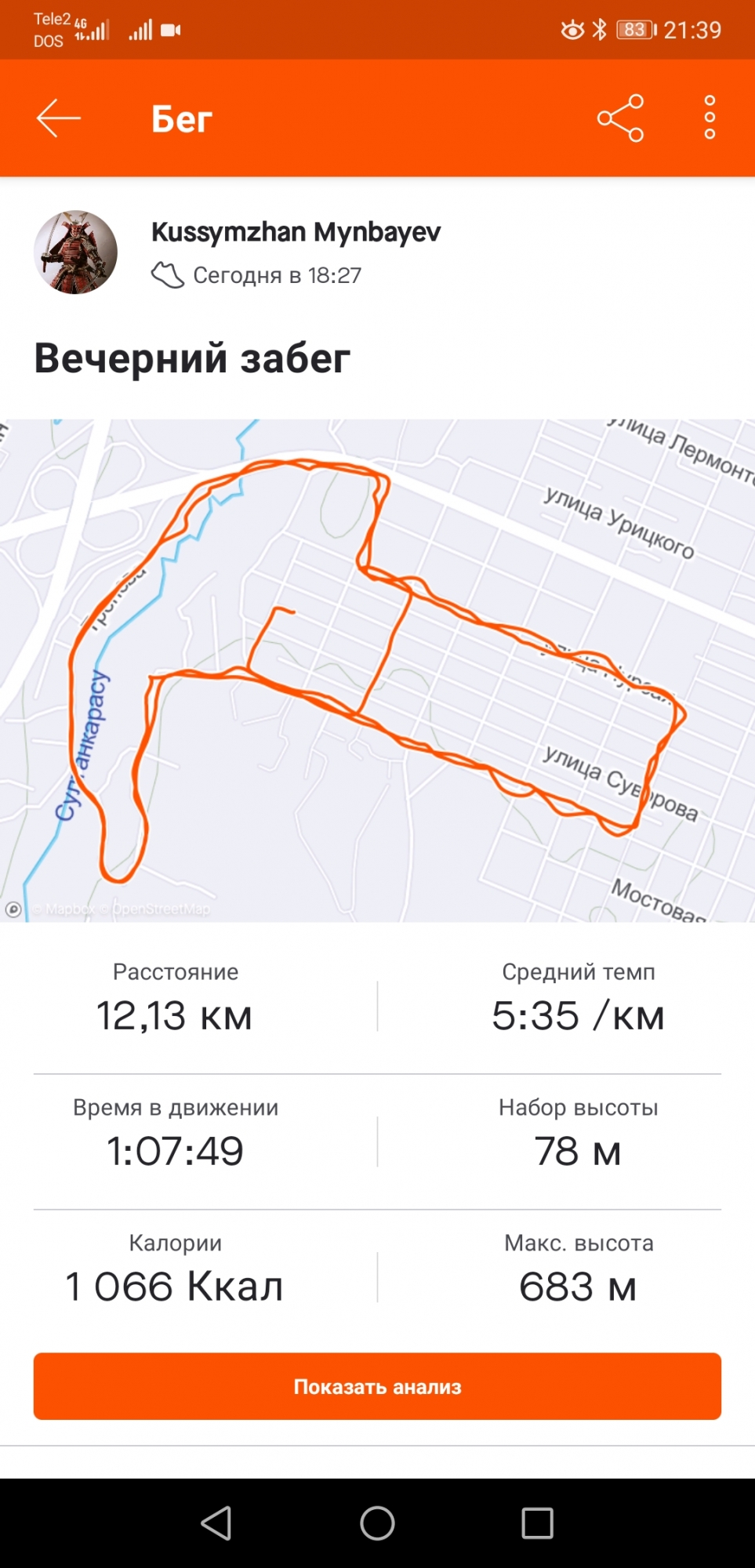
Task: Open the recent apps view
Action: [537, 1523]
